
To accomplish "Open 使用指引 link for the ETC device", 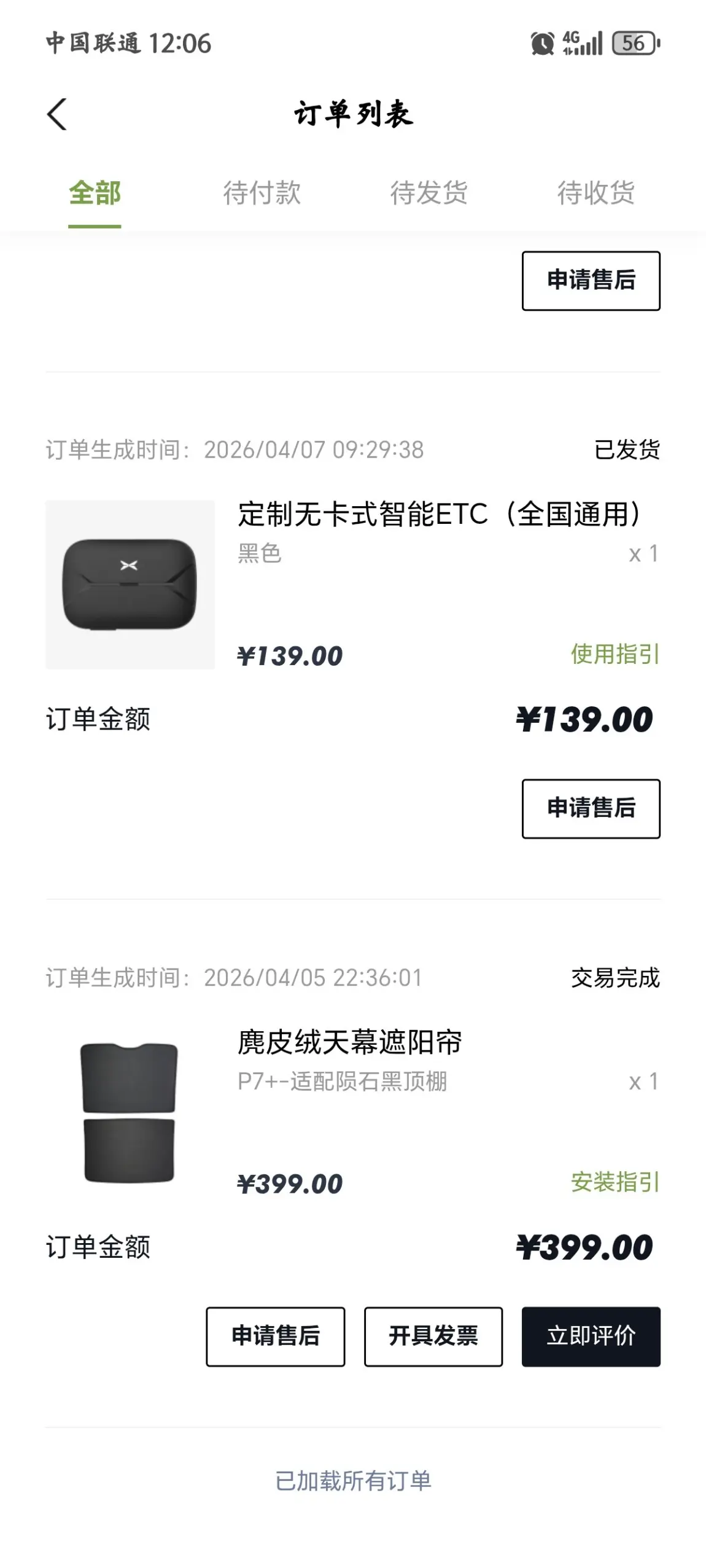I will point(615,653).
